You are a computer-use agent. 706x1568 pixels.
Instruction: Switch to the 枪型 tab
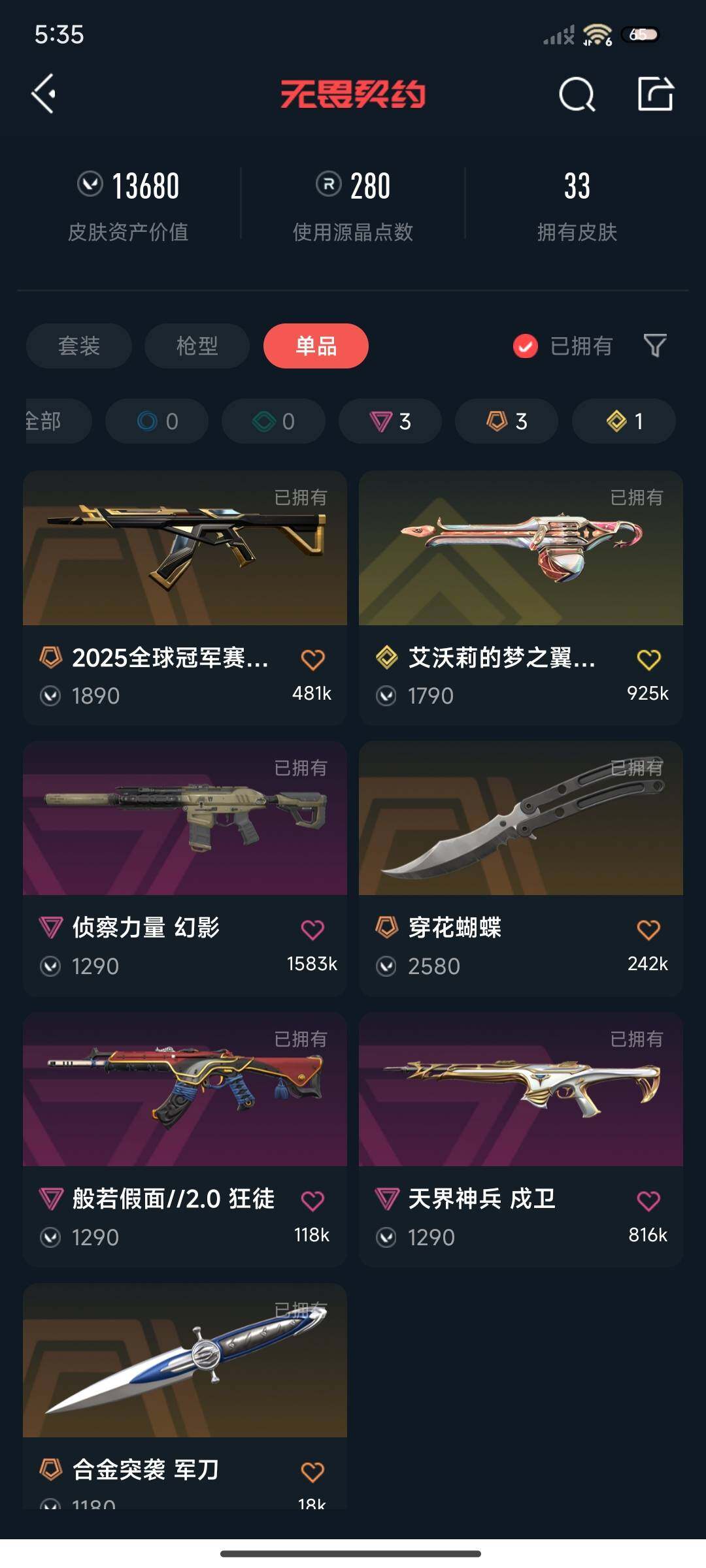(x=197, y=346)
